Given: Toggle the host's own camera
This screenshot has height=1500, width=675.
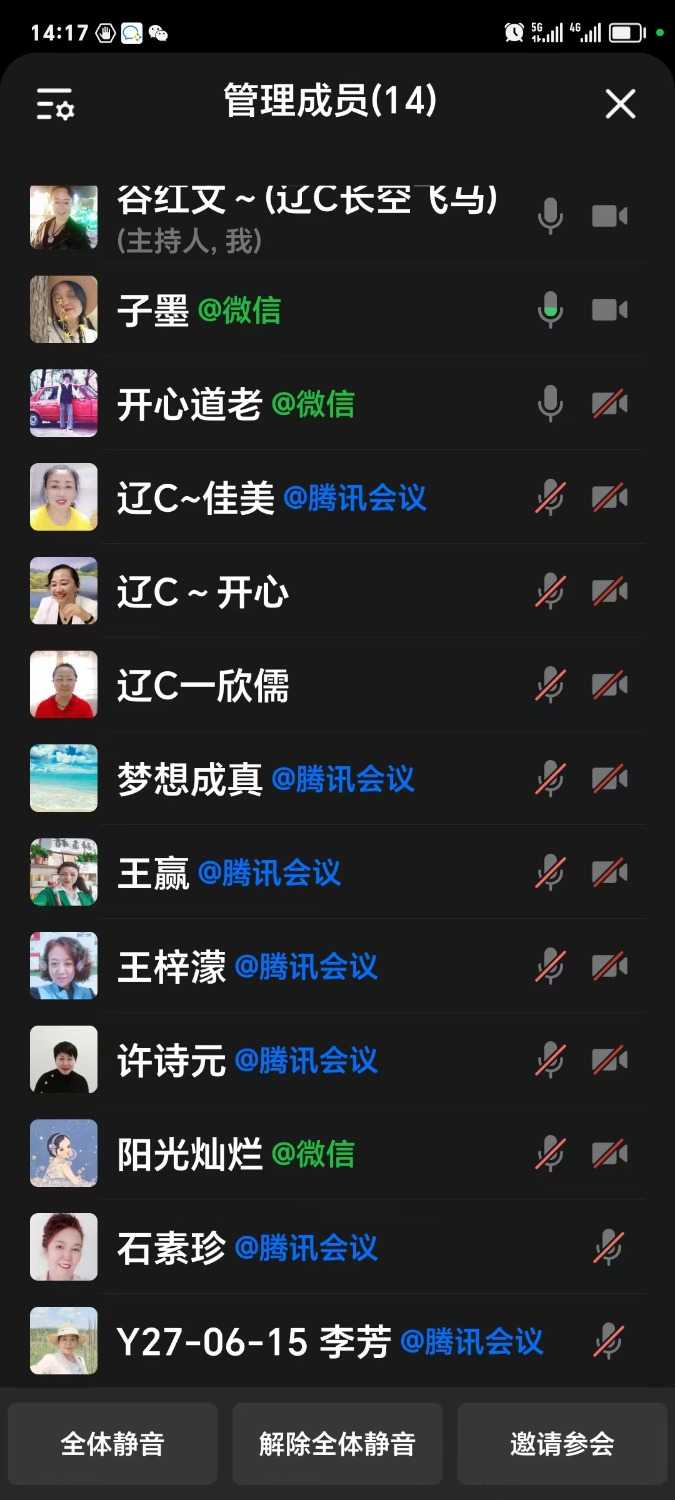Looking at the screenshot, I should (x=609, y=216).
